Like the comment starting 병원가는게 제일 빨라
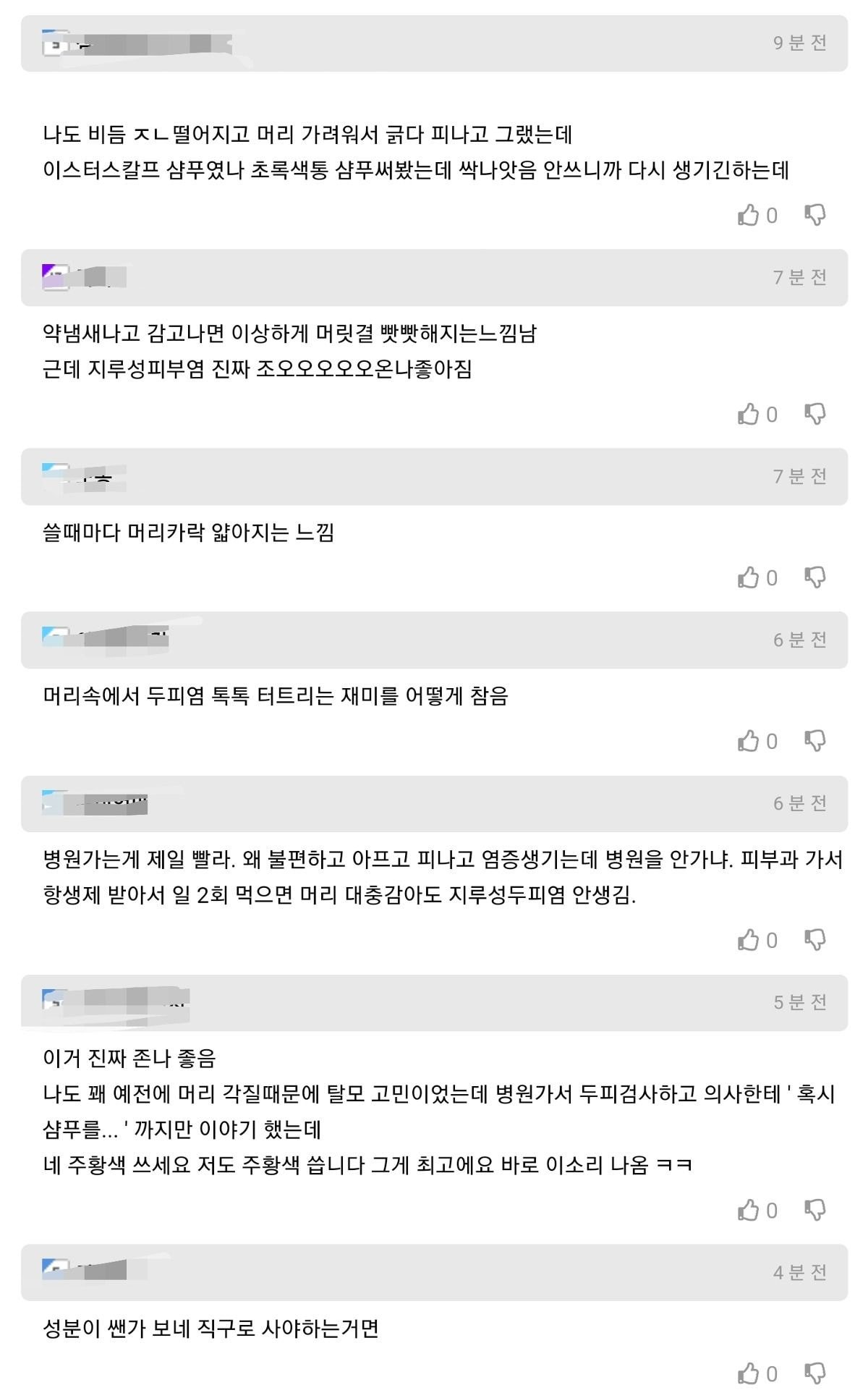The width and height of the screenshot is (868, 1398). pos(748,940)
